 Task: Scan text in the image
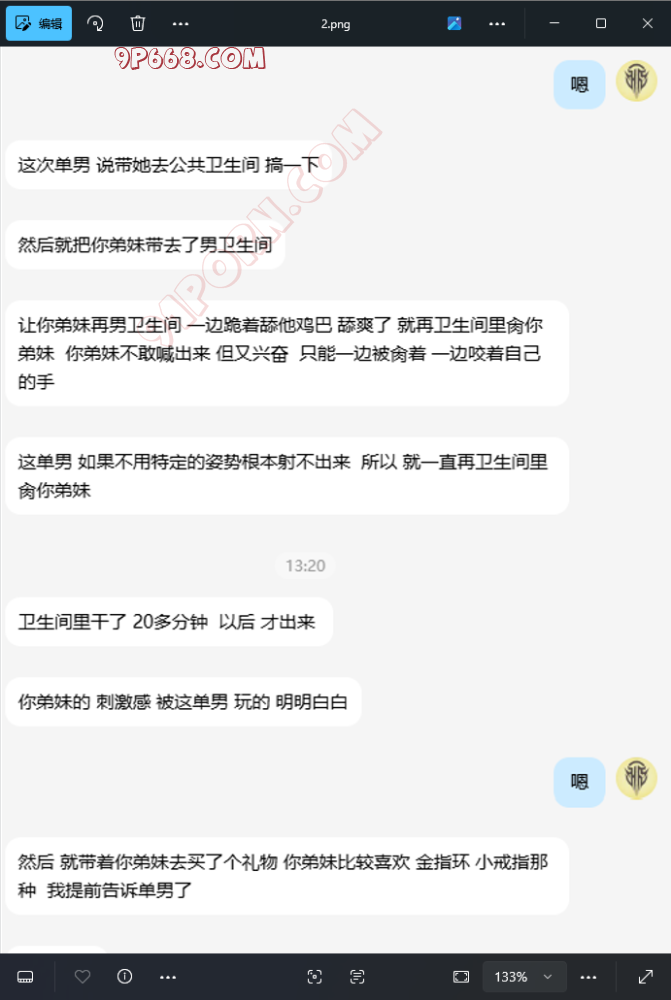357,976
